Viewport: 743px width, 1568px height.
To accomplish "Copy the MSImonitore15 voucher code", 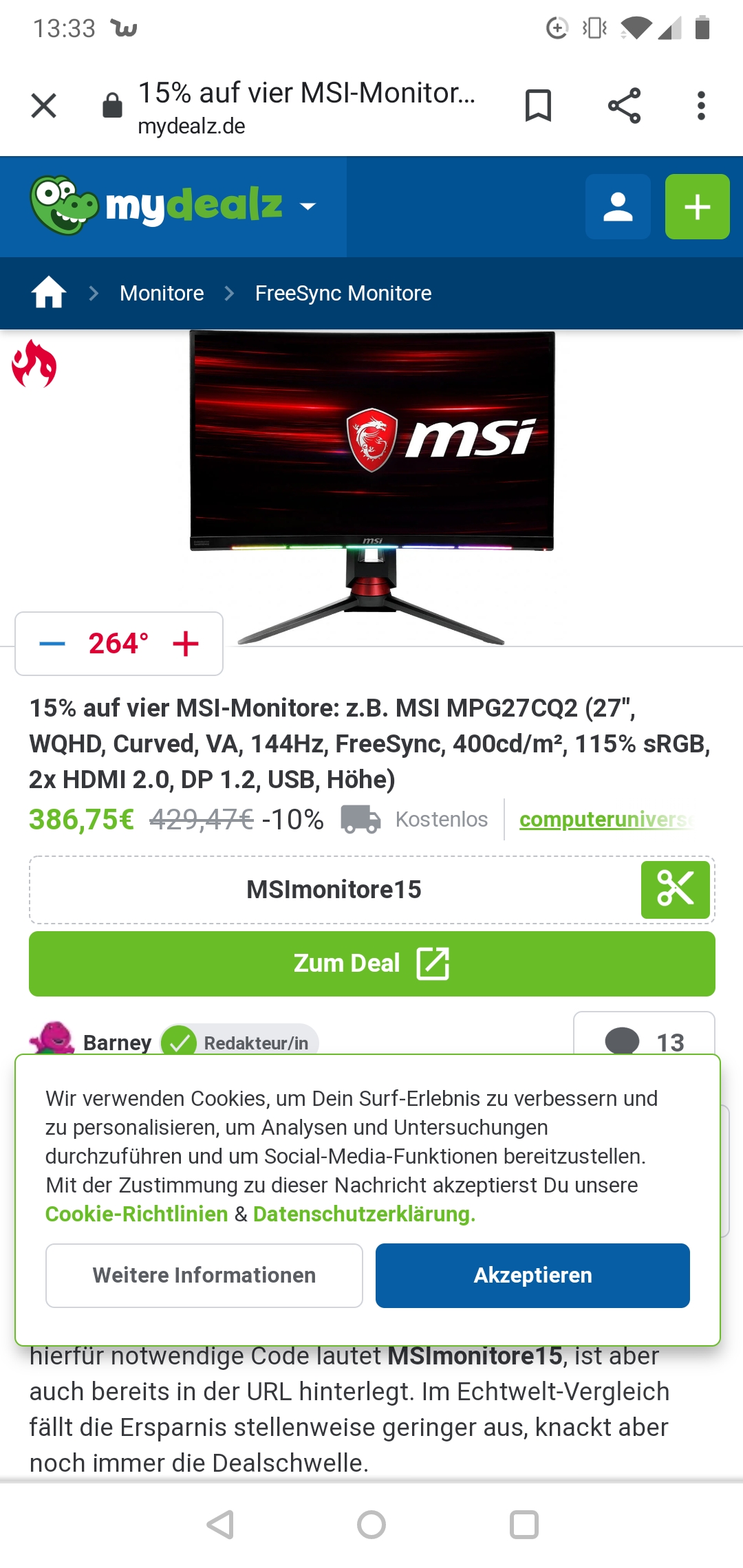I will click(675, 889).
